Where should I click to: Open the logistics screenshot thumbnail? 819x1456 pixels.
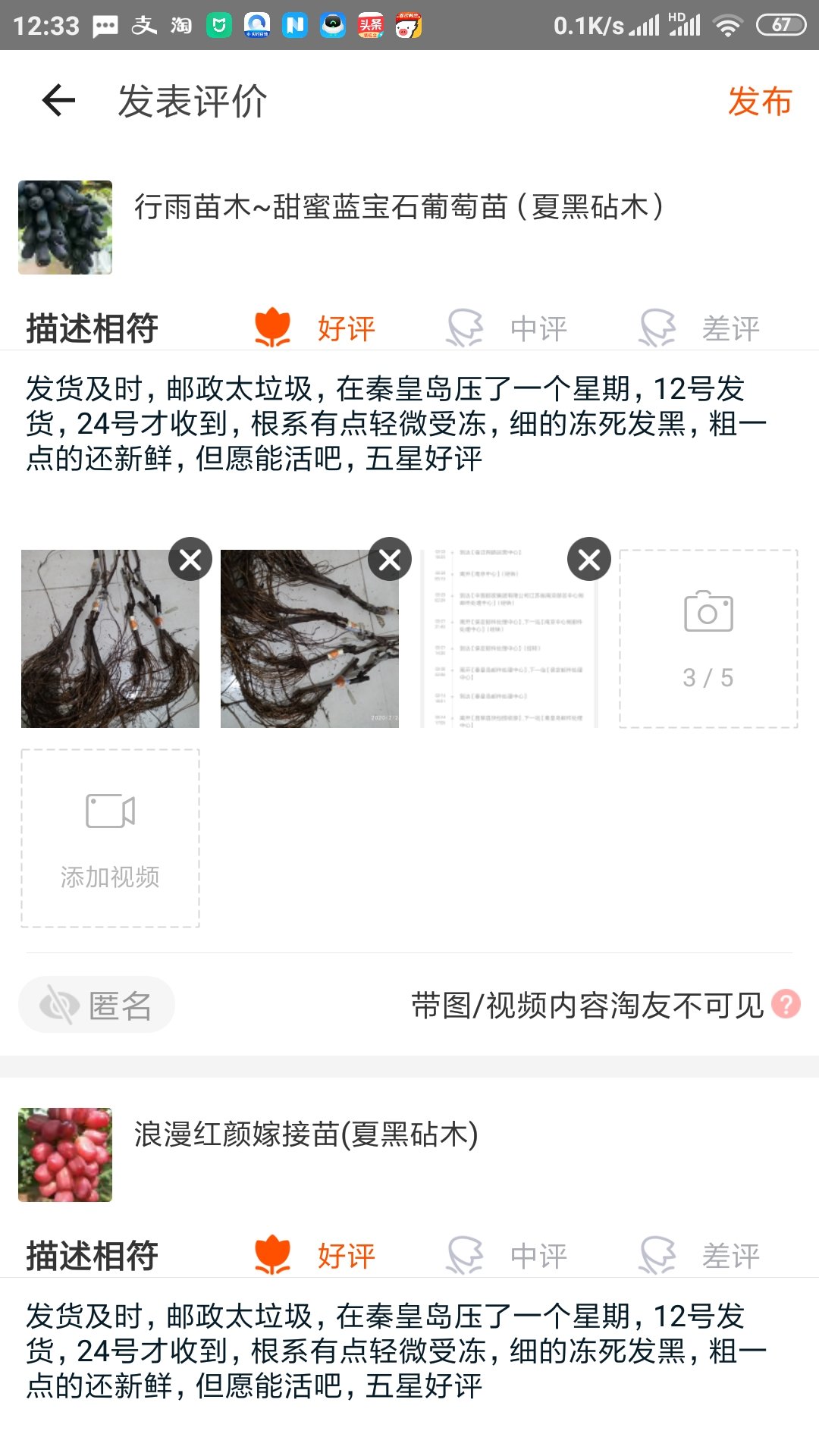(509, 639)
